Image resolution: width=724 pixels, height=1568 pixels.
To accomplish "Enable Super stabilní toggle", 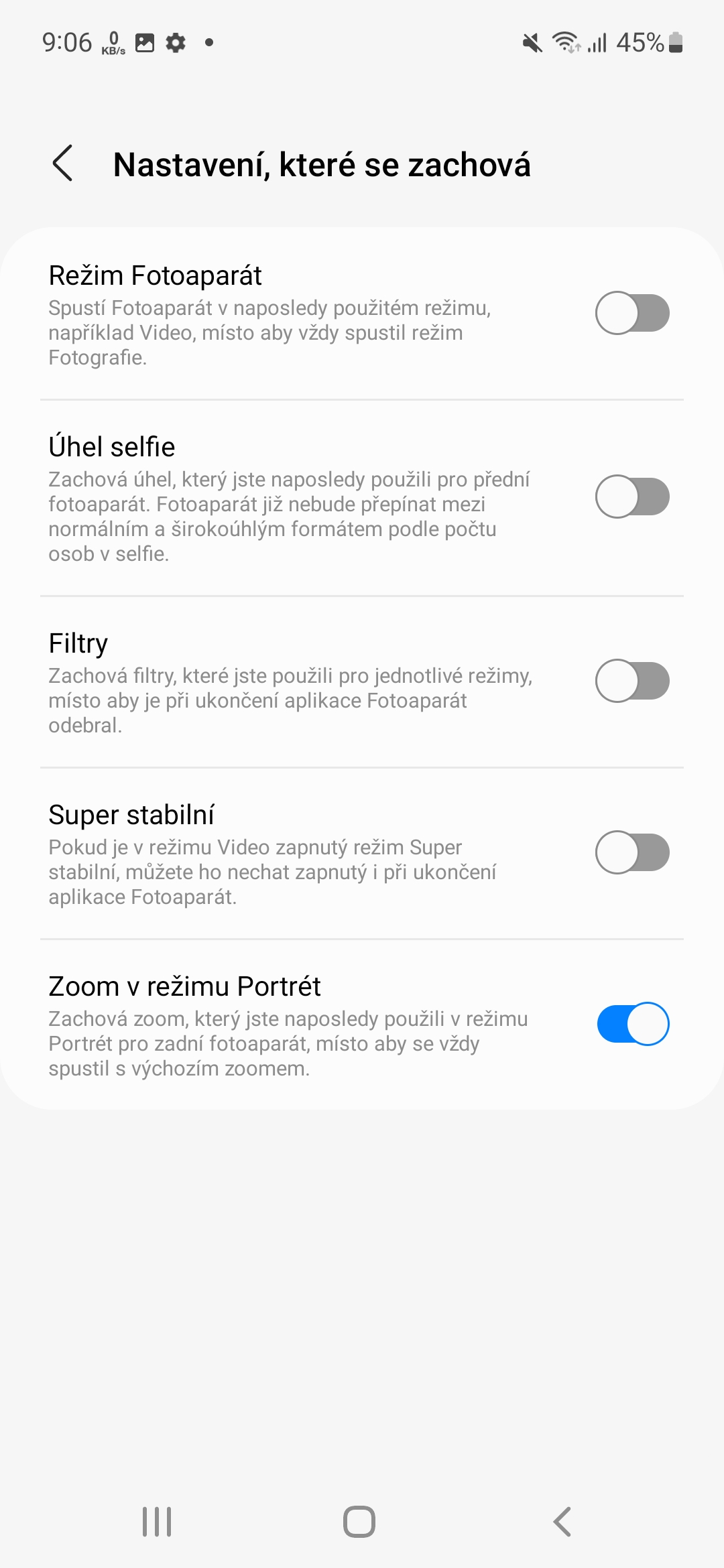I will [632, 852].
